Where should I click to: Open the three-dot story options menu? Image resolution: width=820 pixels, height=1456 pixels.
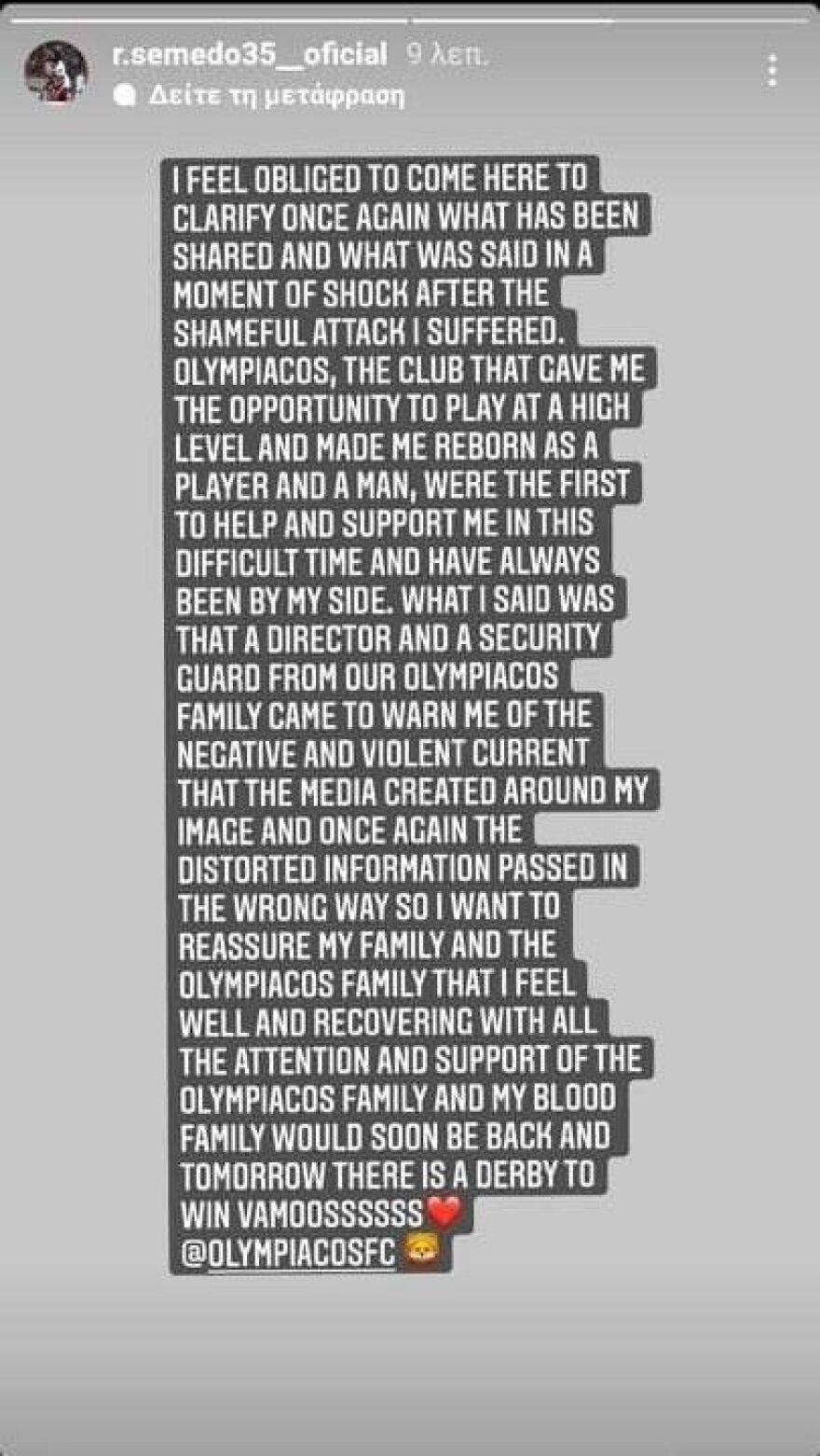pos(772,71)
